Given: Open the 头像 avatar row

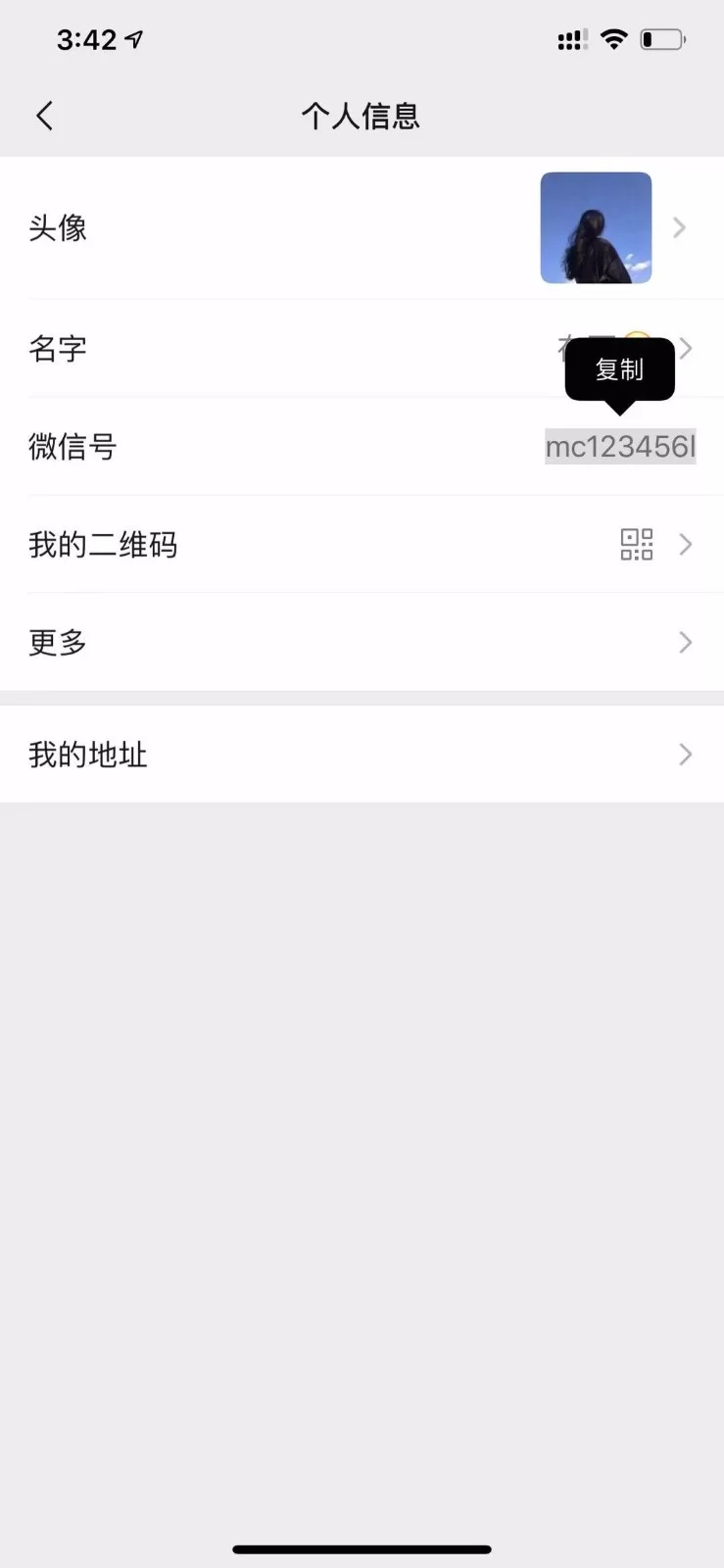Looking at the screenshot, I should point(362,228).
